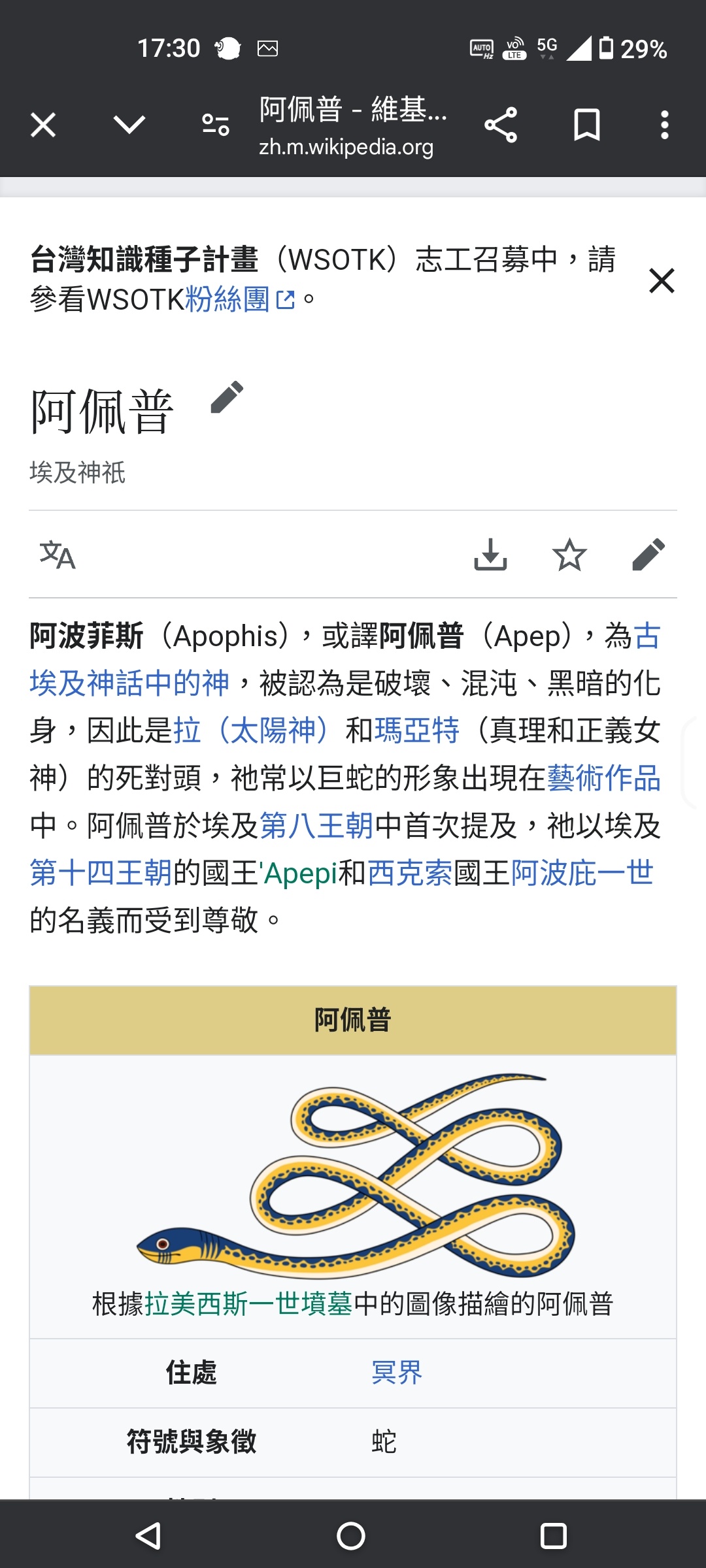Open the 冥界 link in the infobox
Screen dimensions: 706x1568
pos(396,1373)
